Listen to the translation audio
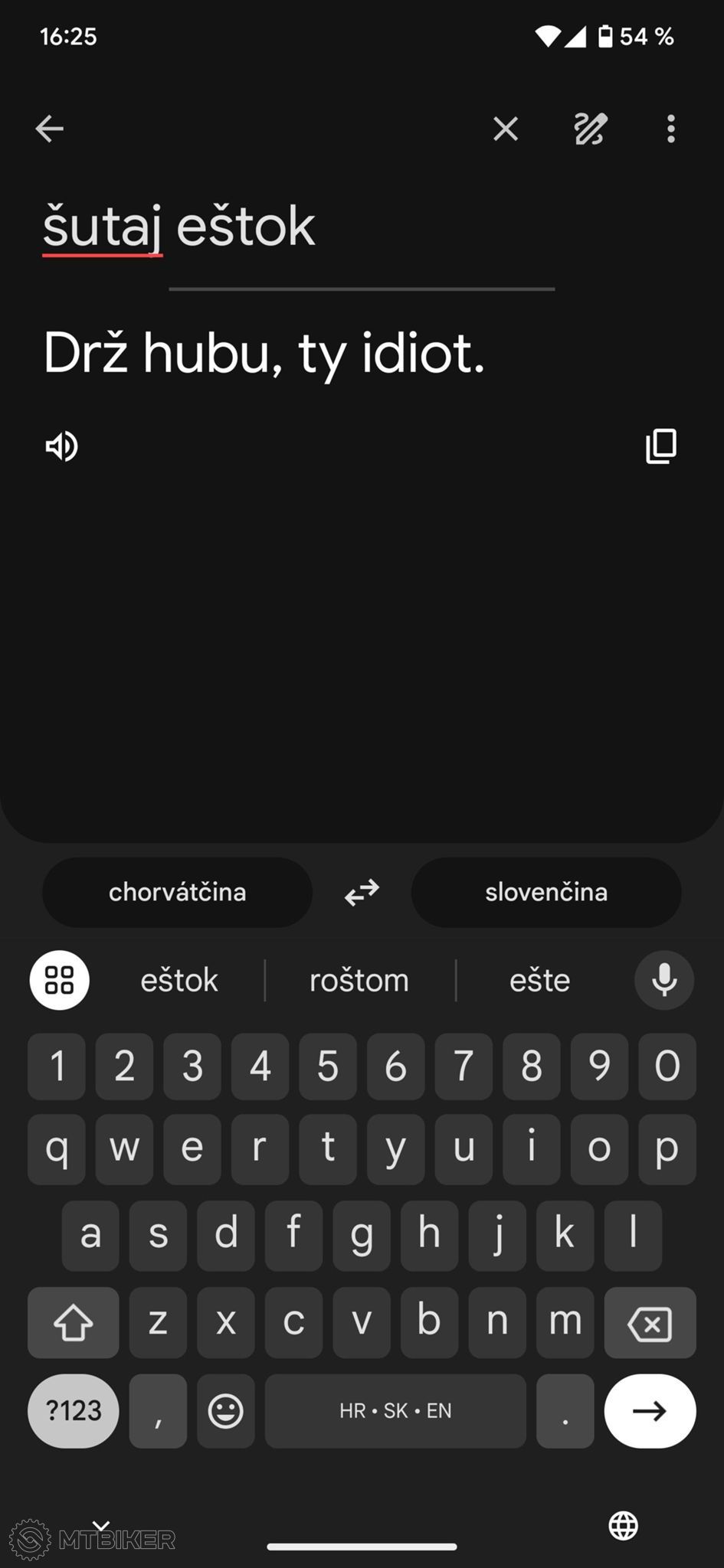This screenshot has width=724, height=1568. [62, 446]
